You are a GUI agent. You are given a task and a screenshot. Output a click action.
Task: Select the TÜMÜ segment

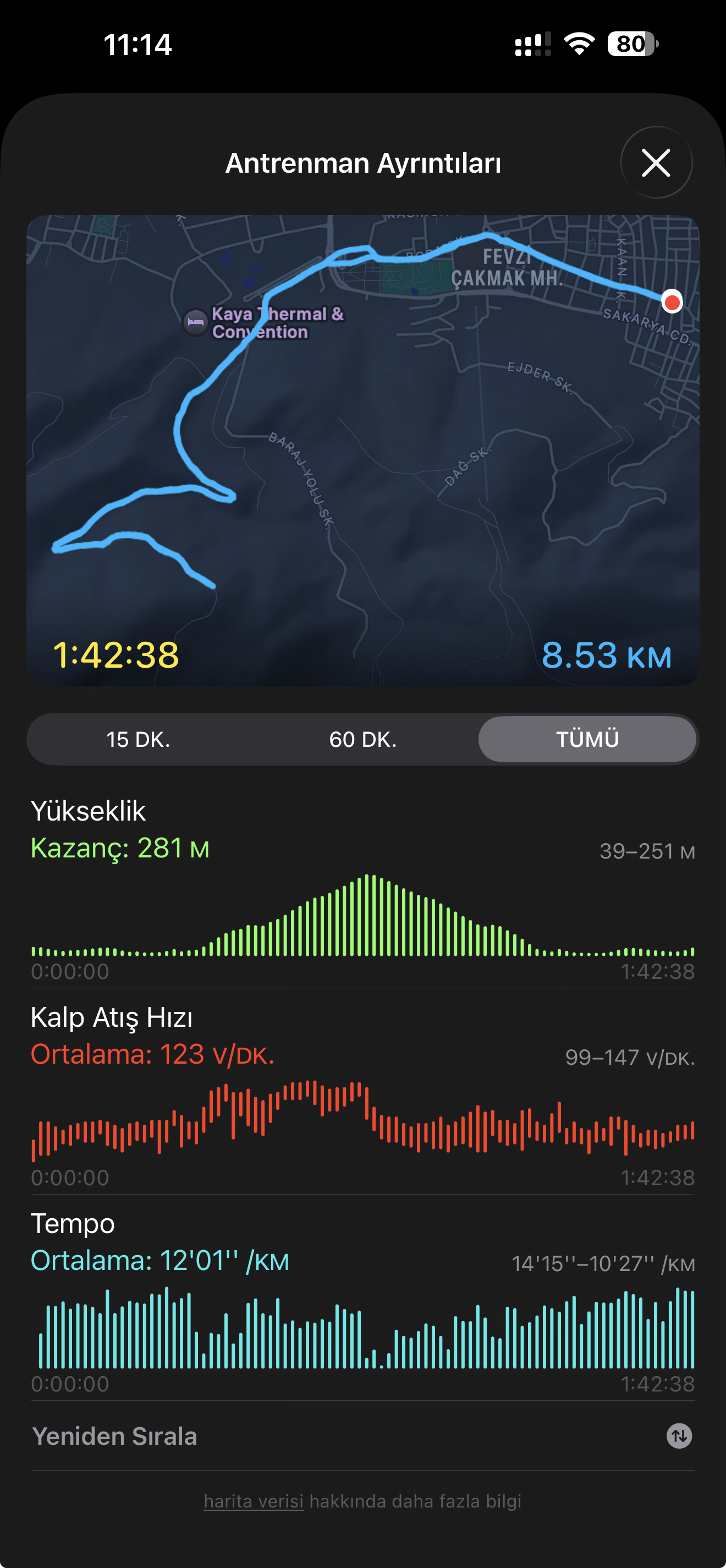pyautogui.click(x=587, y=739)
